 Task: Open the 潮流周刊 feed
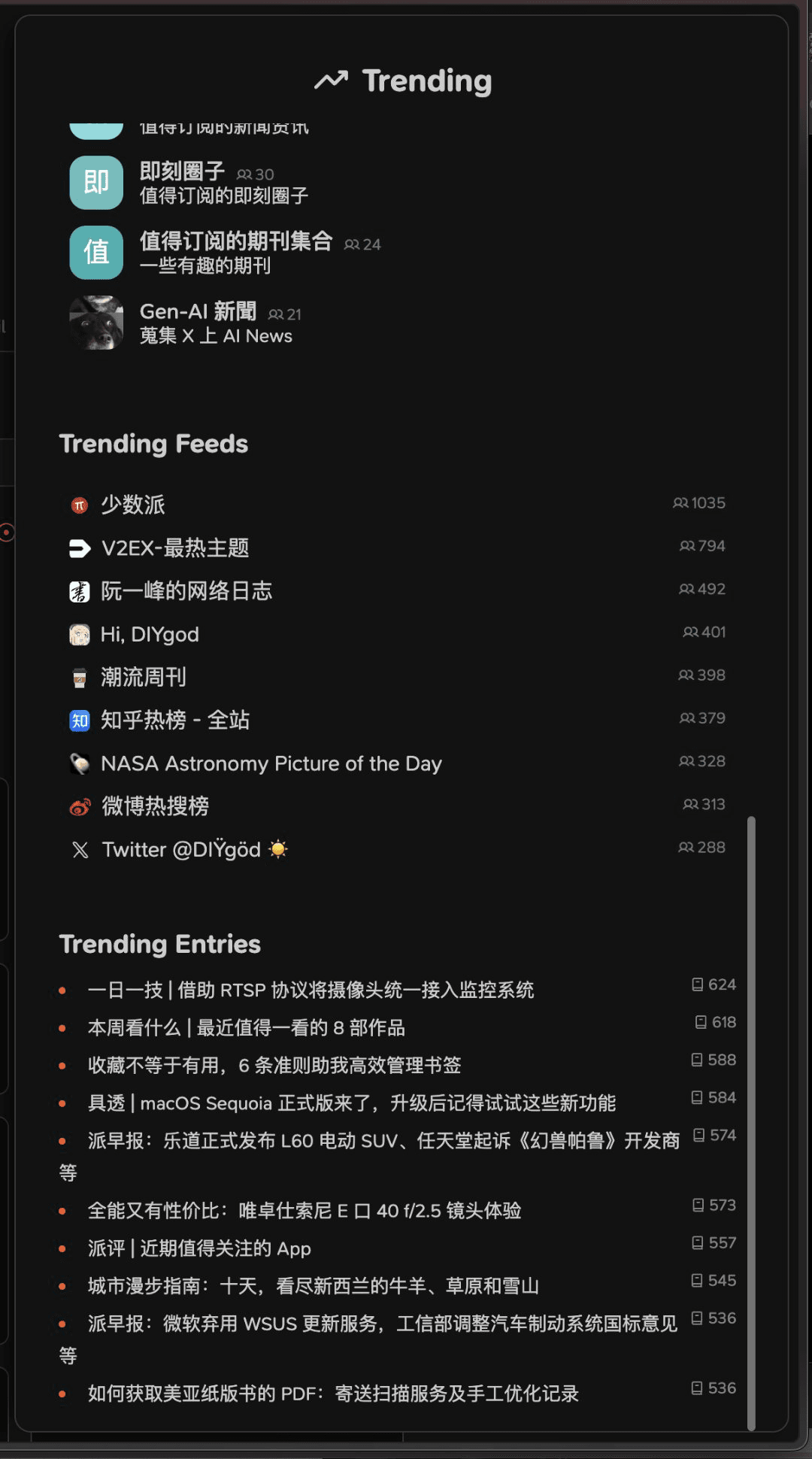point(144,678)
